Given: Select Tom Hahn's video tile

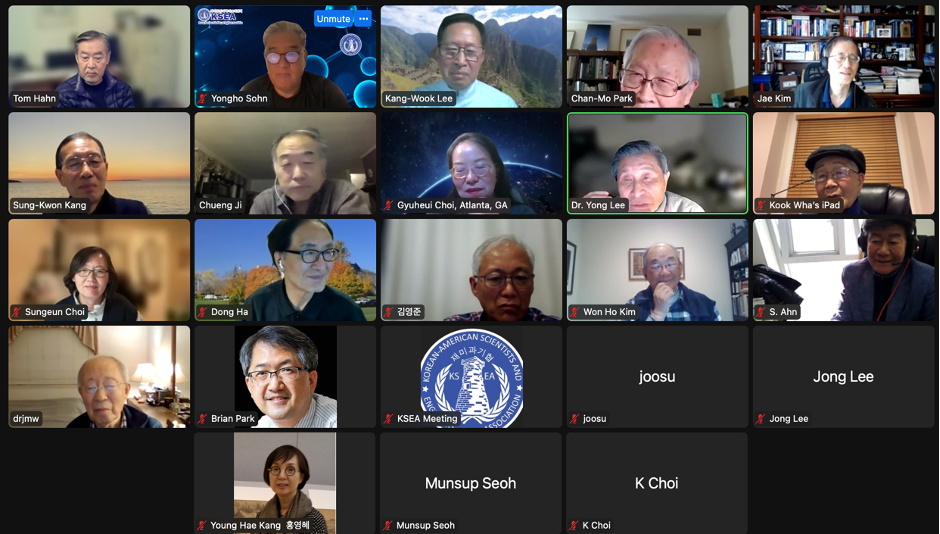Looking at the screenshot, I should [x=99, y=57].
